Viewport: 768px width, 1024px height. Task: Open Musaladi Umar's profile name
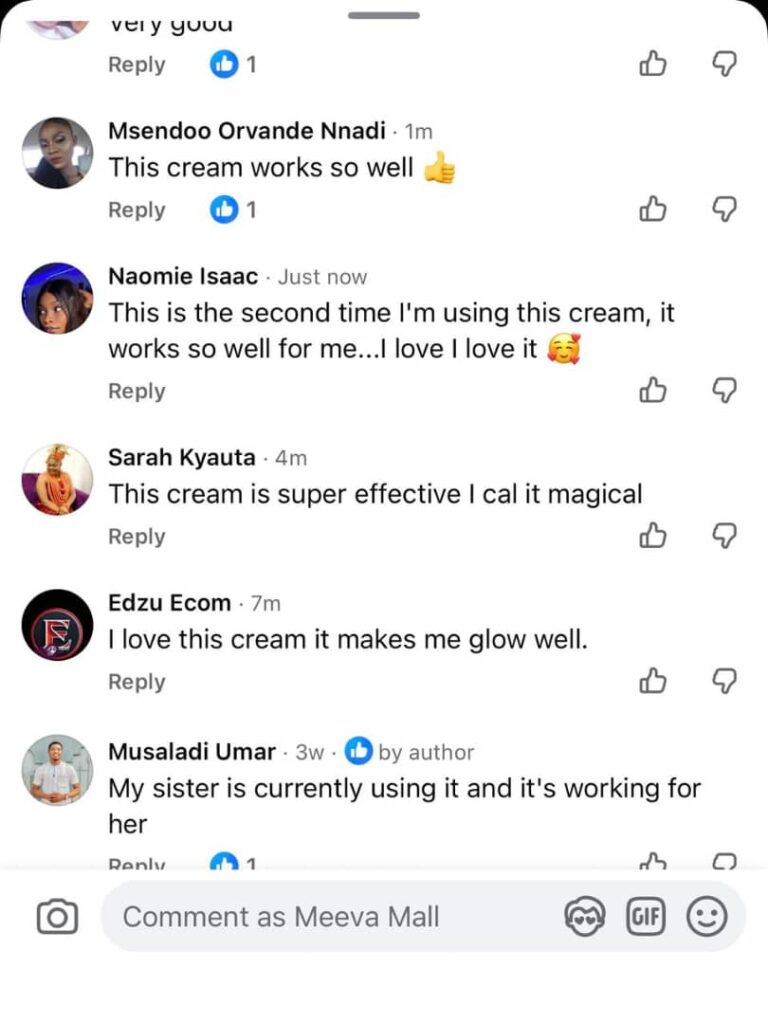191,752
